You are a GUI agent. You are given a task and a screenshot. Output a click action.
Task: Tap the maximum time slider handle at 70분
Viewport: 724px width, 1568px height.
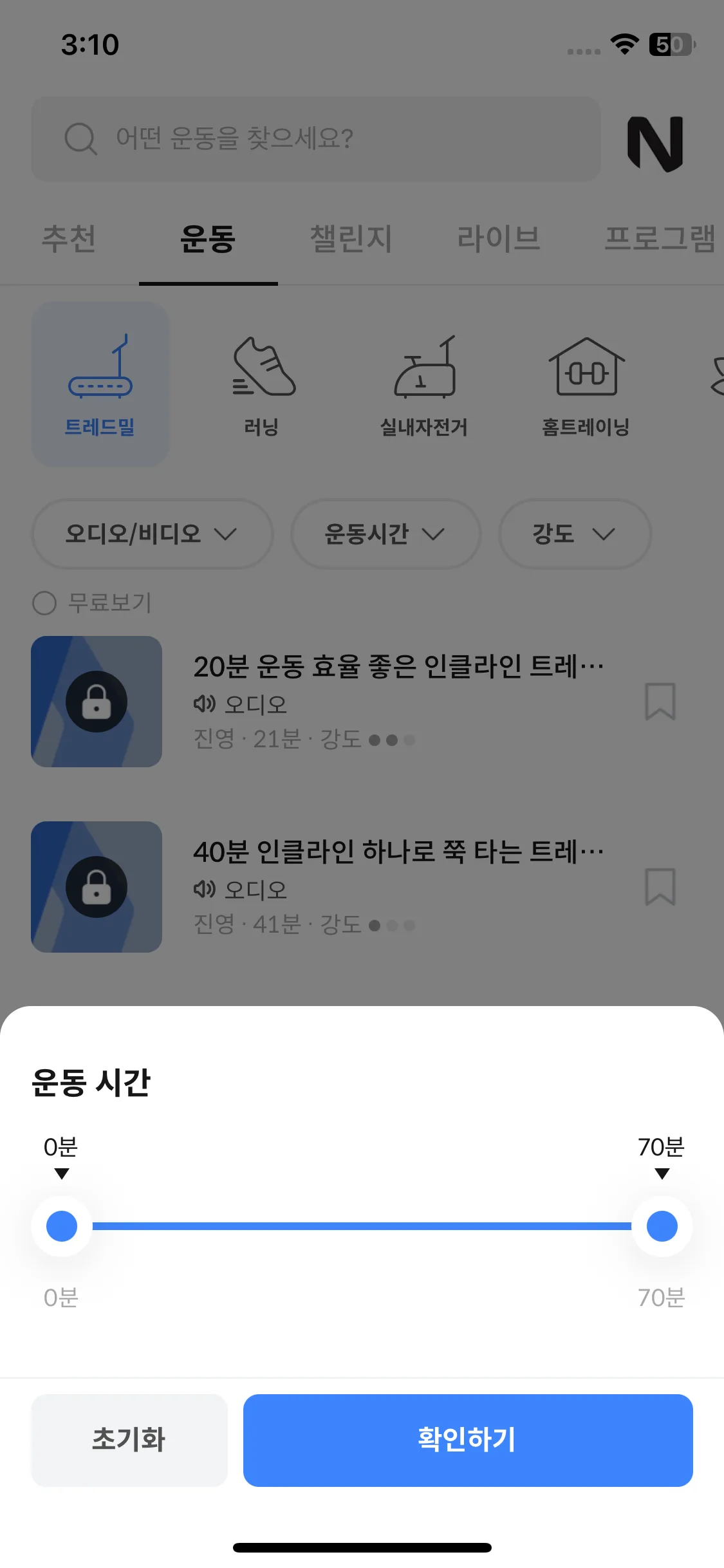pyautogui.click(x=662, y=1226)
